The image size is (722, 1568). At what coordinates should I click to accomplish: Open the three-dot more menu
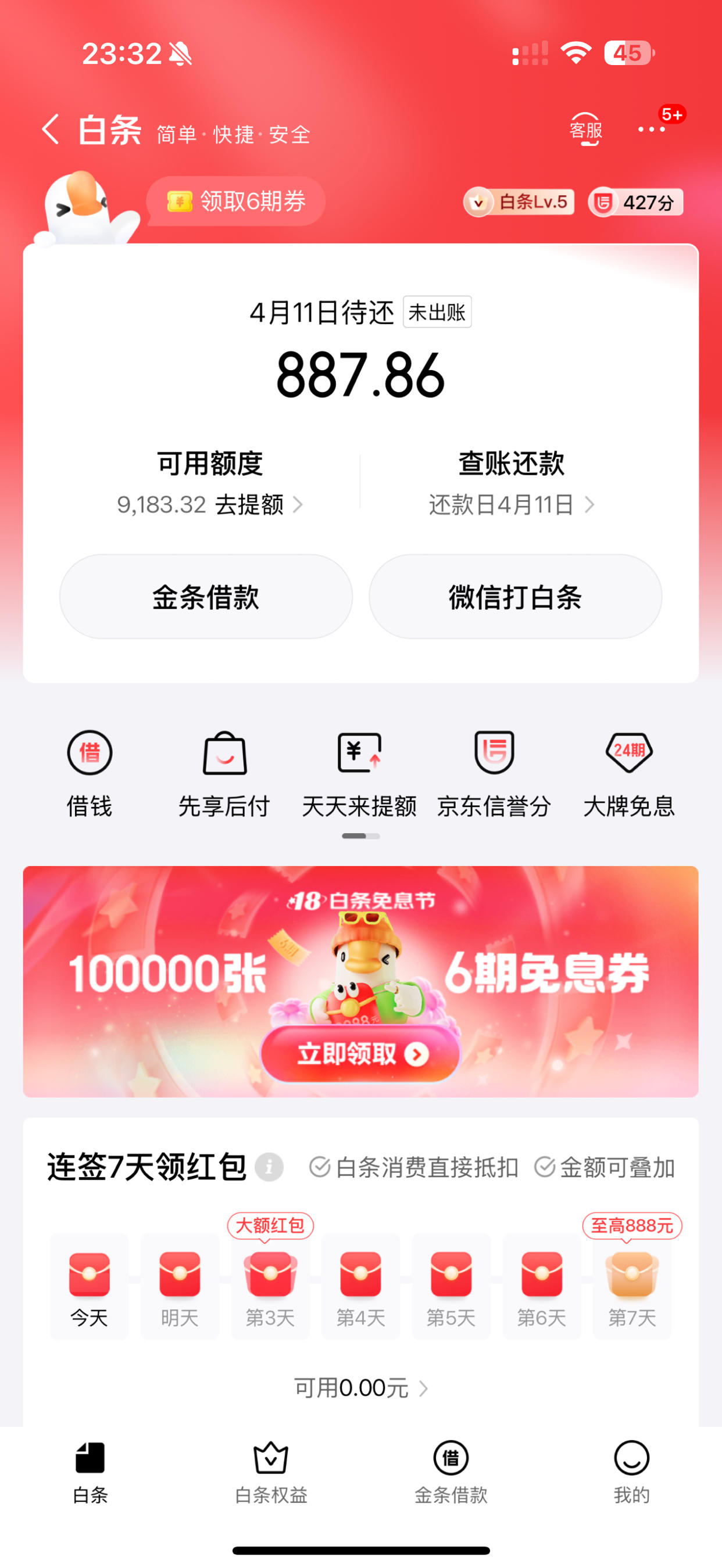click(651, 130)
